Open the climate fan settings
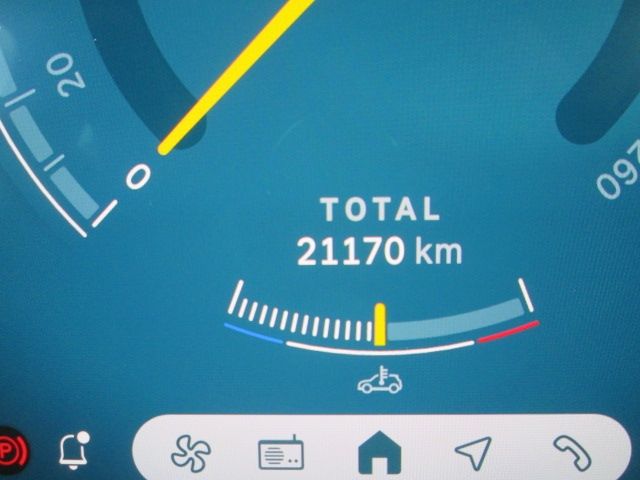Viewport: 640px width, 480px height. click(192, 453)
